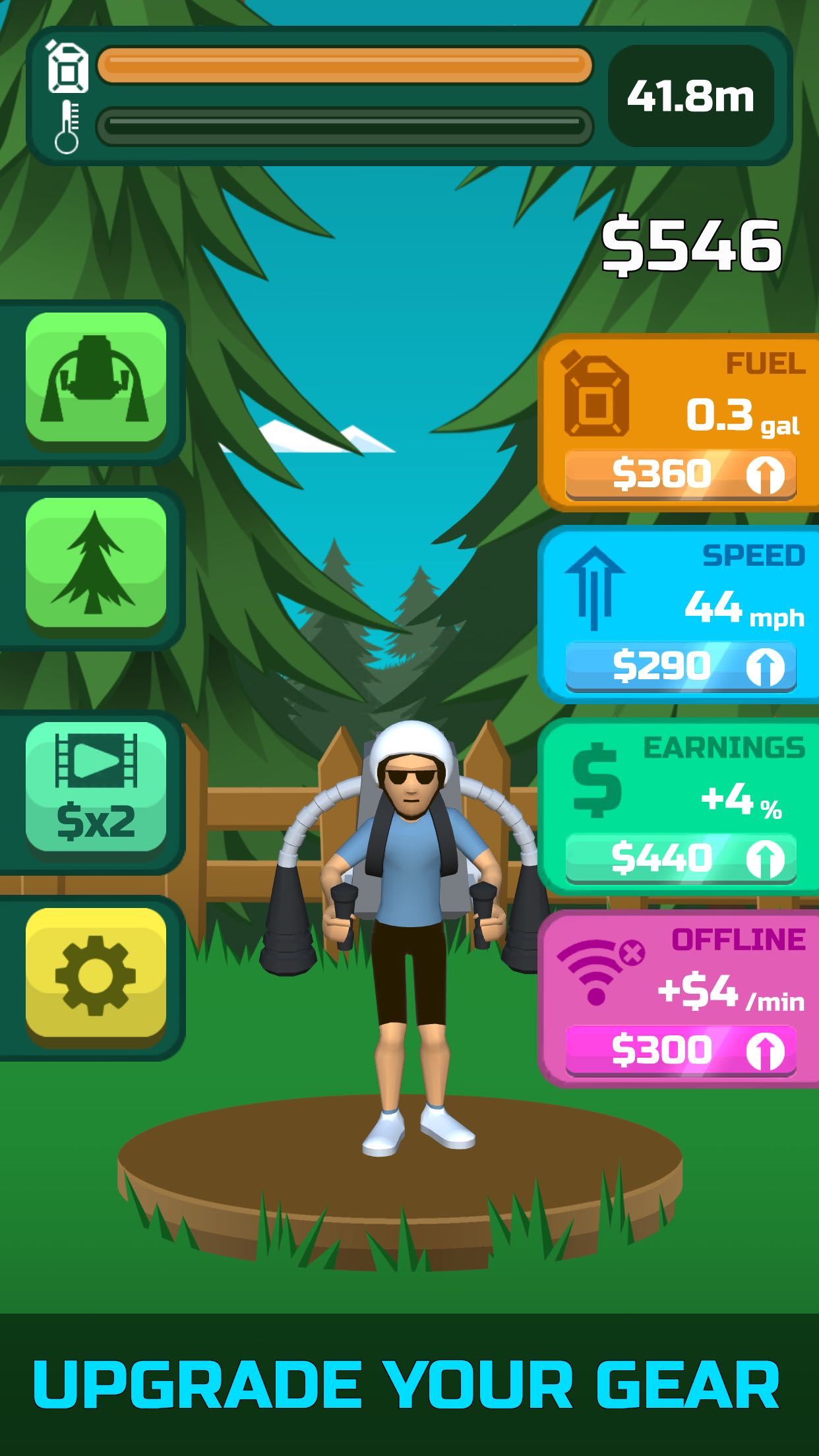This screenshot has width=819, height=1456.
Task: Open the tree location button
Action: click(96, 565)
